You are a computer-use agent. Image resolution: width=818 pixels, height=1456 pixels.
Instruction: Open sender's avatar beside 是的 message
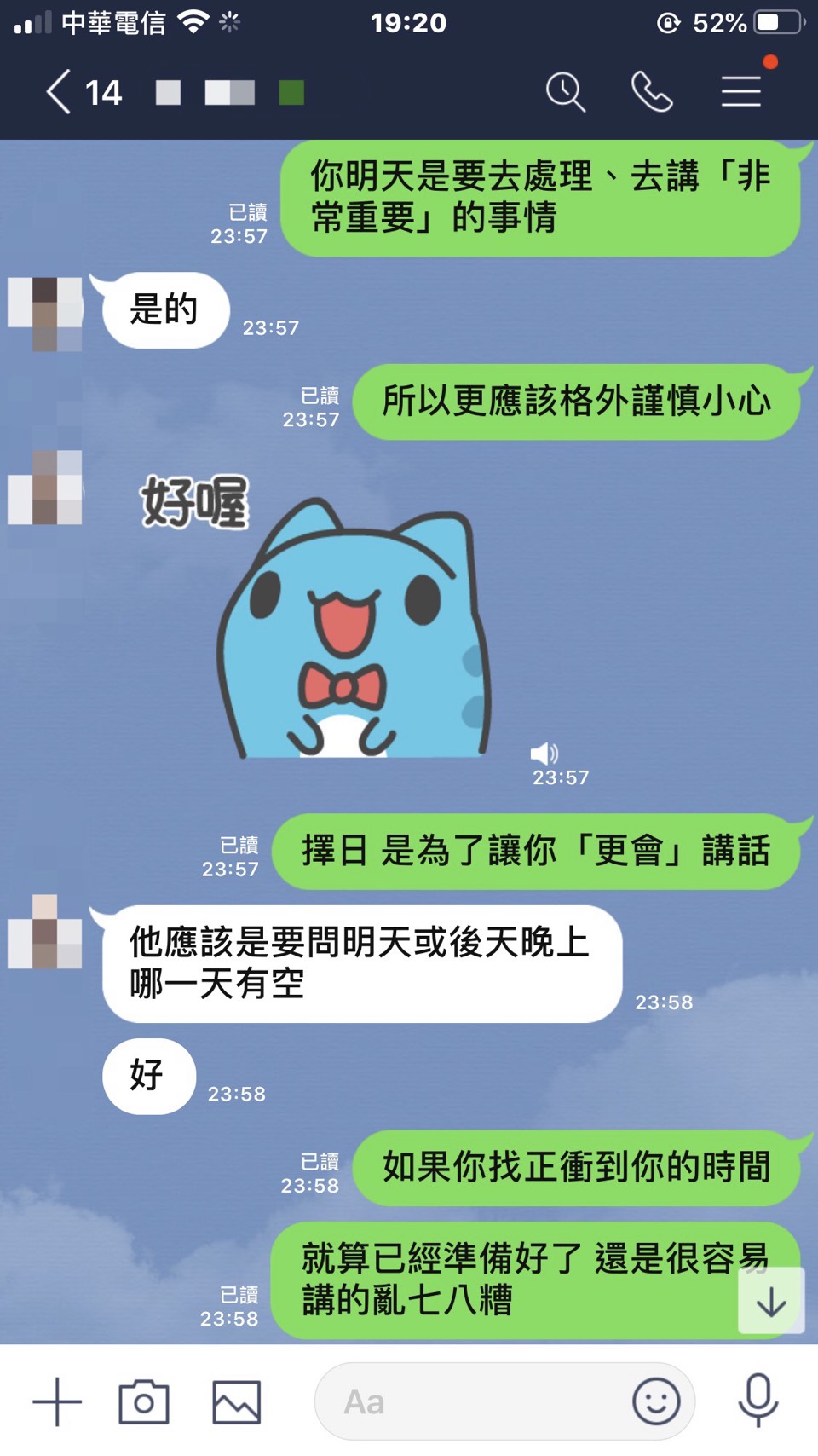click(45, 313)
